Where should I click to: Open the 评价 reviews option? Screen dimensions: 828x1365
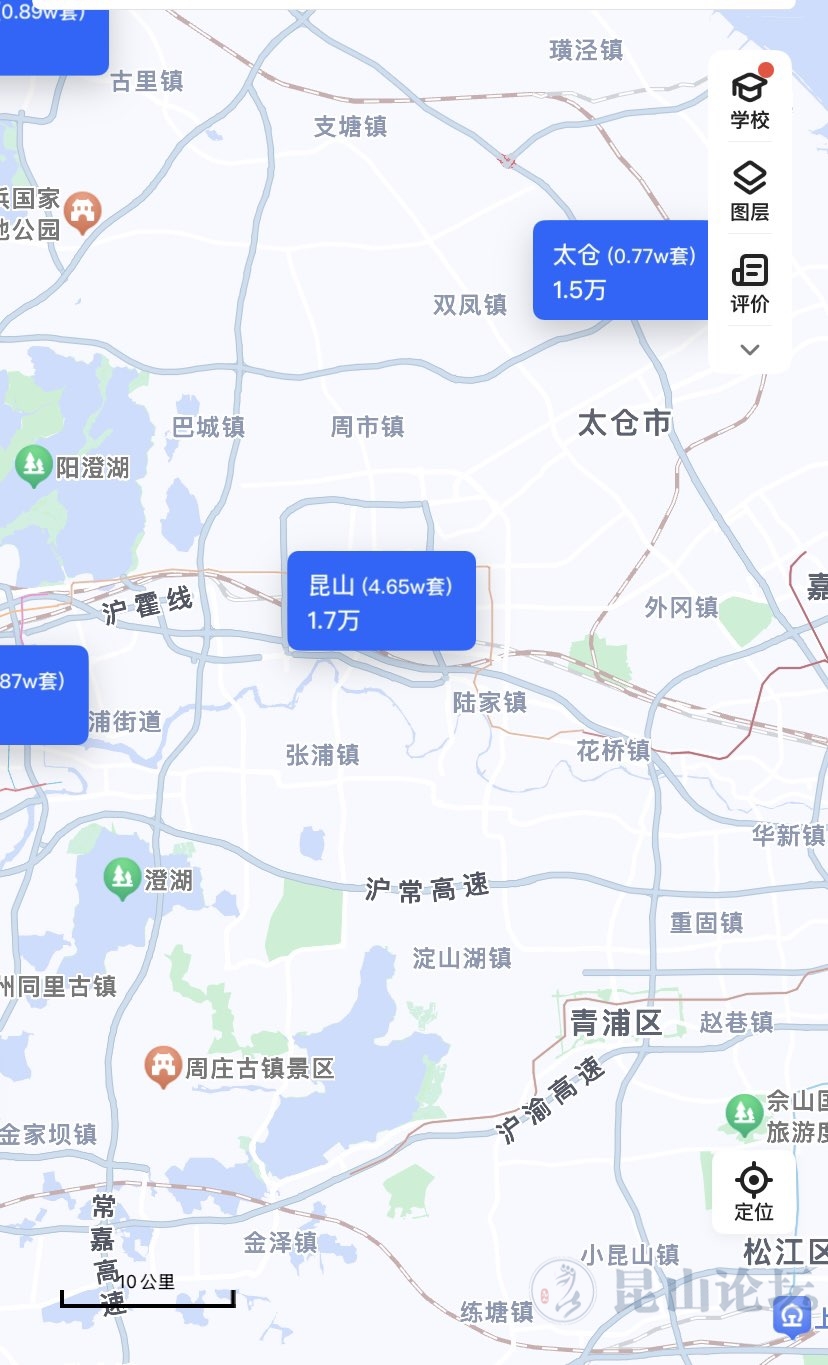click(x=749, y=283)
